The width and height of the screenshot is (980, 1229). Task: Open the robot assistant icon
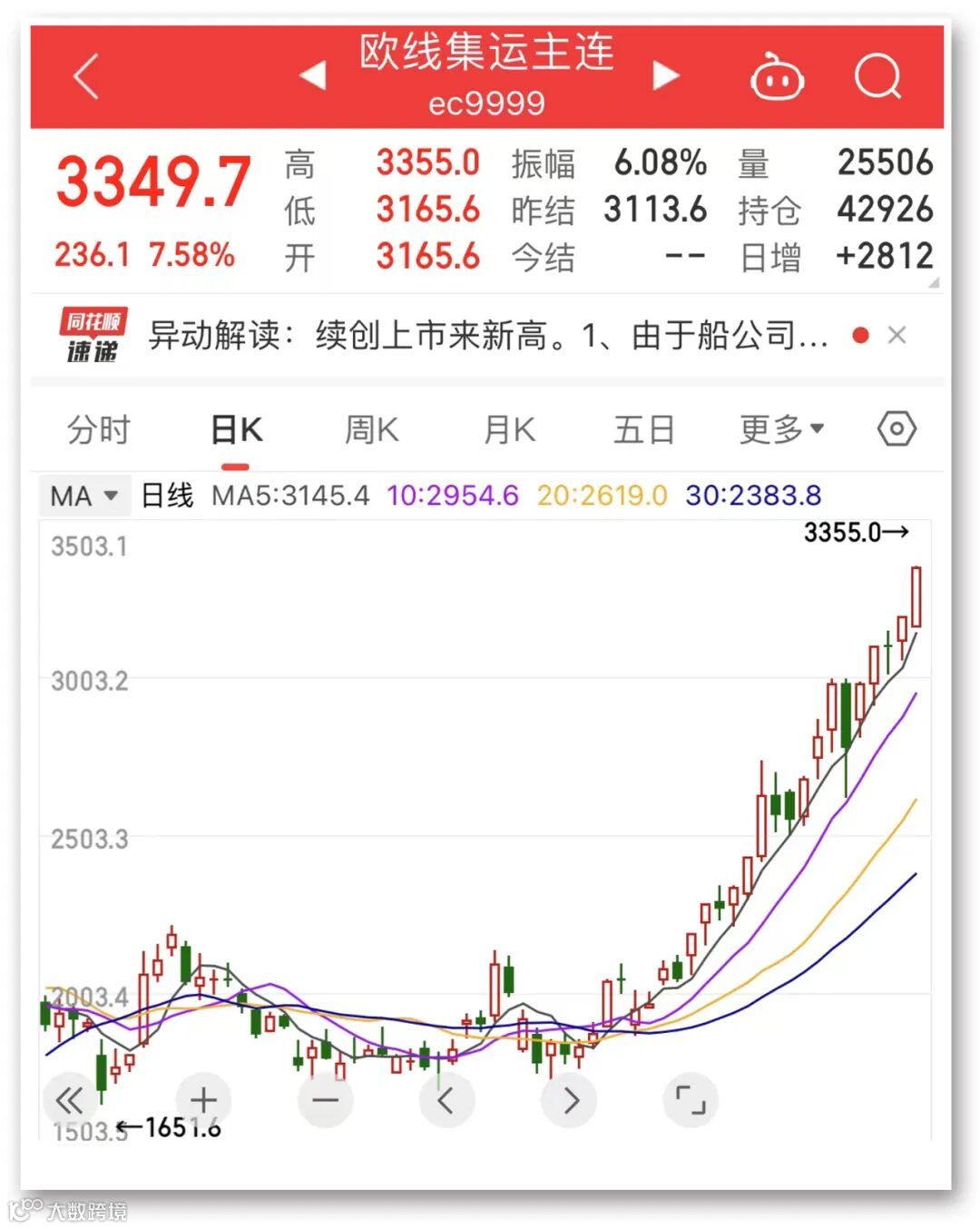click(777, 77)
